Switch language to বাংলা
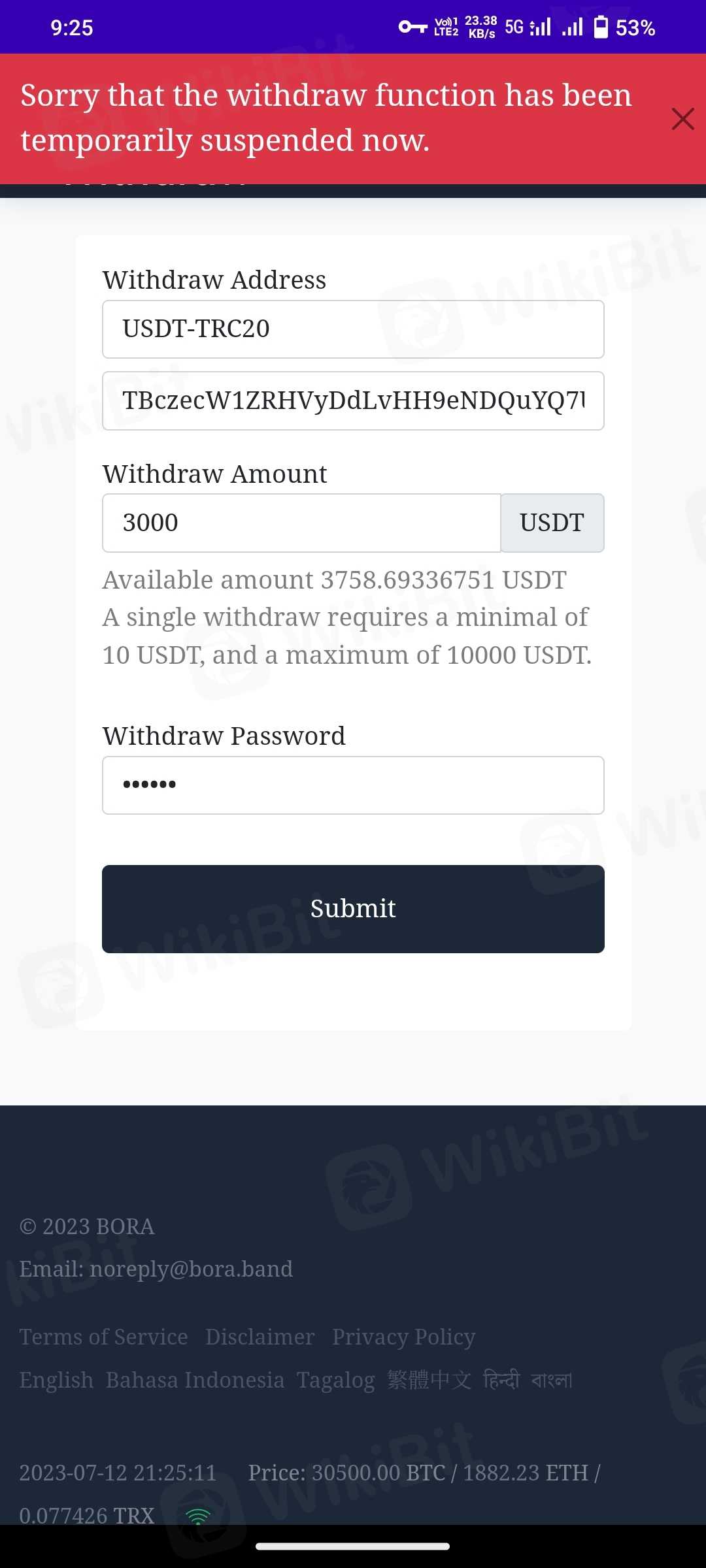This screenshot has height=1568, width=706. click(551, 1380)
